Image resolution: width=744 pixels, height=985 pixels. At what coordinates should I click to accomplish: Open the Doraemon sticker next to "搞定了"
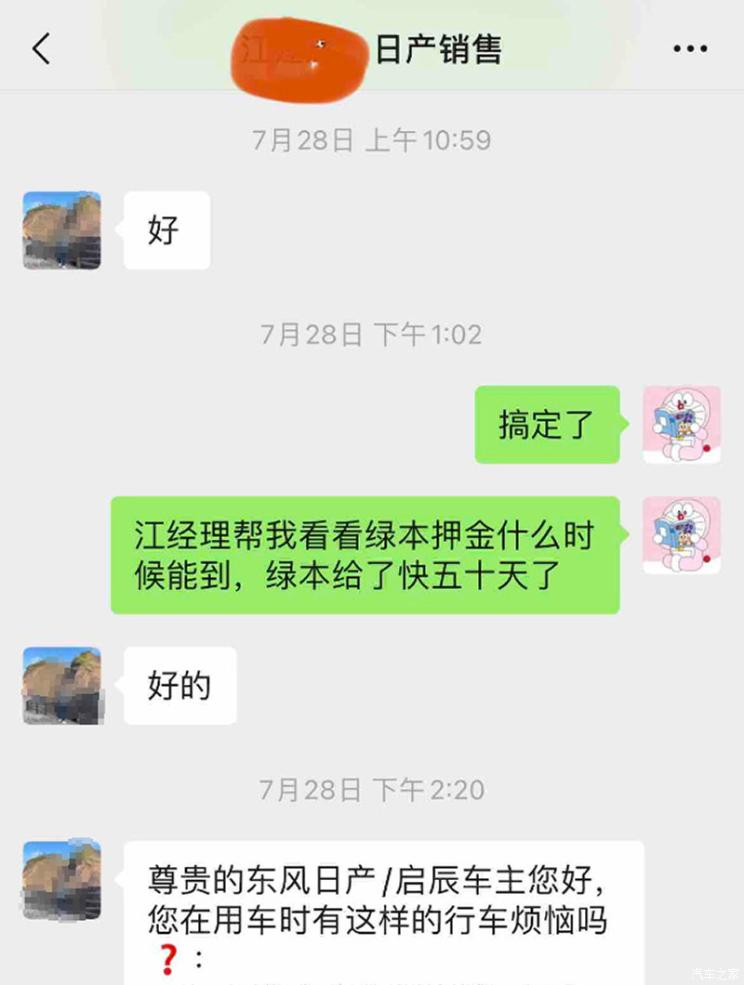(681, 423)
